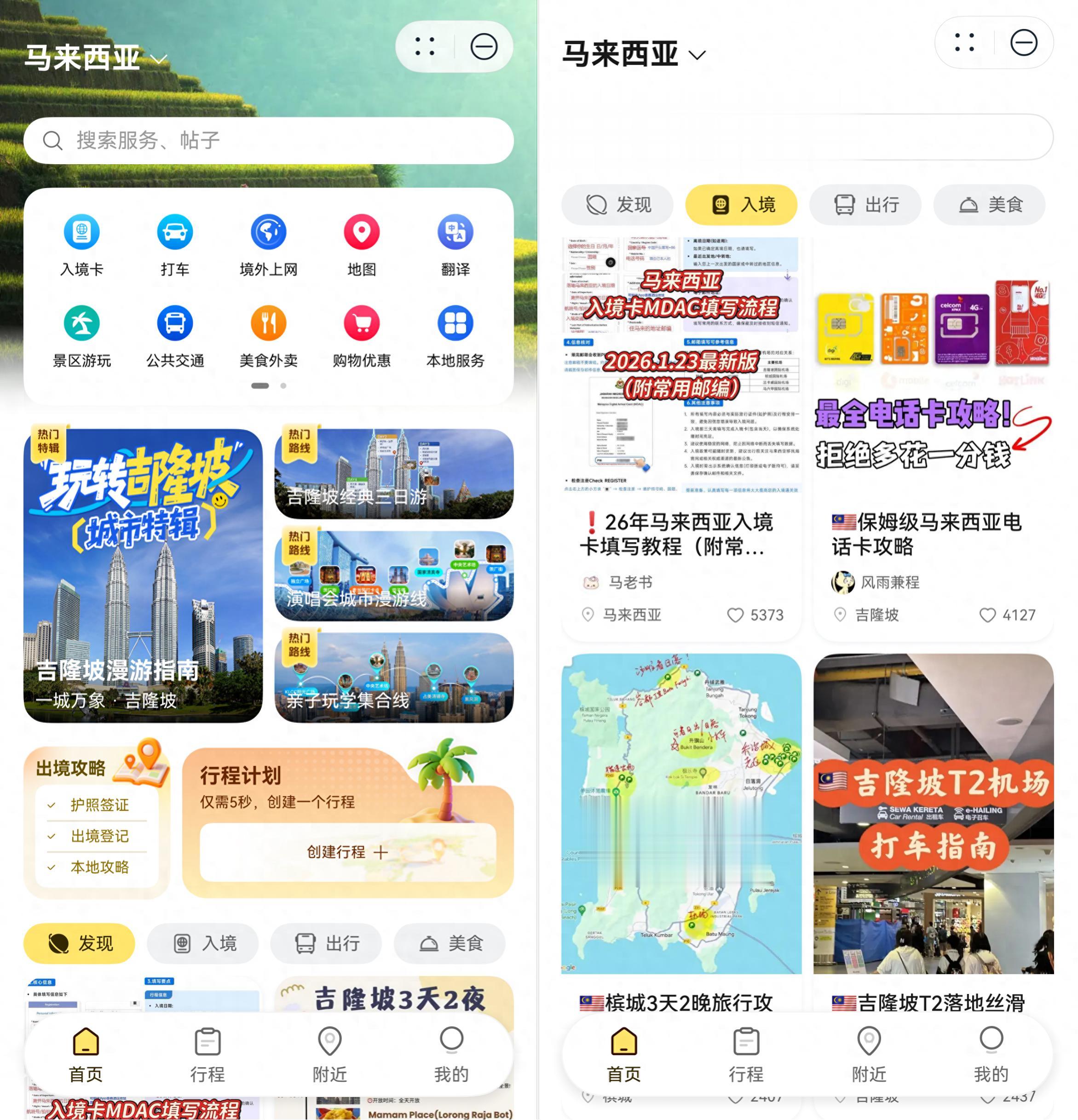Open the 保姆级马来西亚电话卡攻略 post
The image size is (1078, 1120).
933,439
